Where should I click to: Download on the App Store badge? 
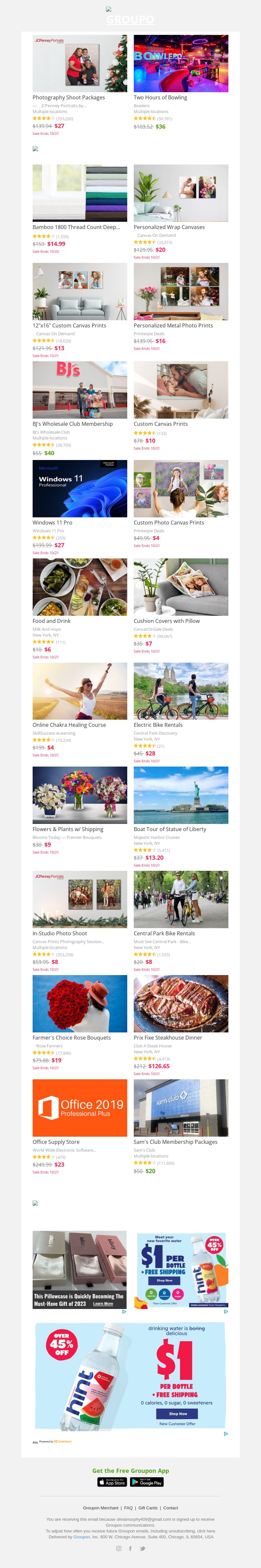(112, 1482)
